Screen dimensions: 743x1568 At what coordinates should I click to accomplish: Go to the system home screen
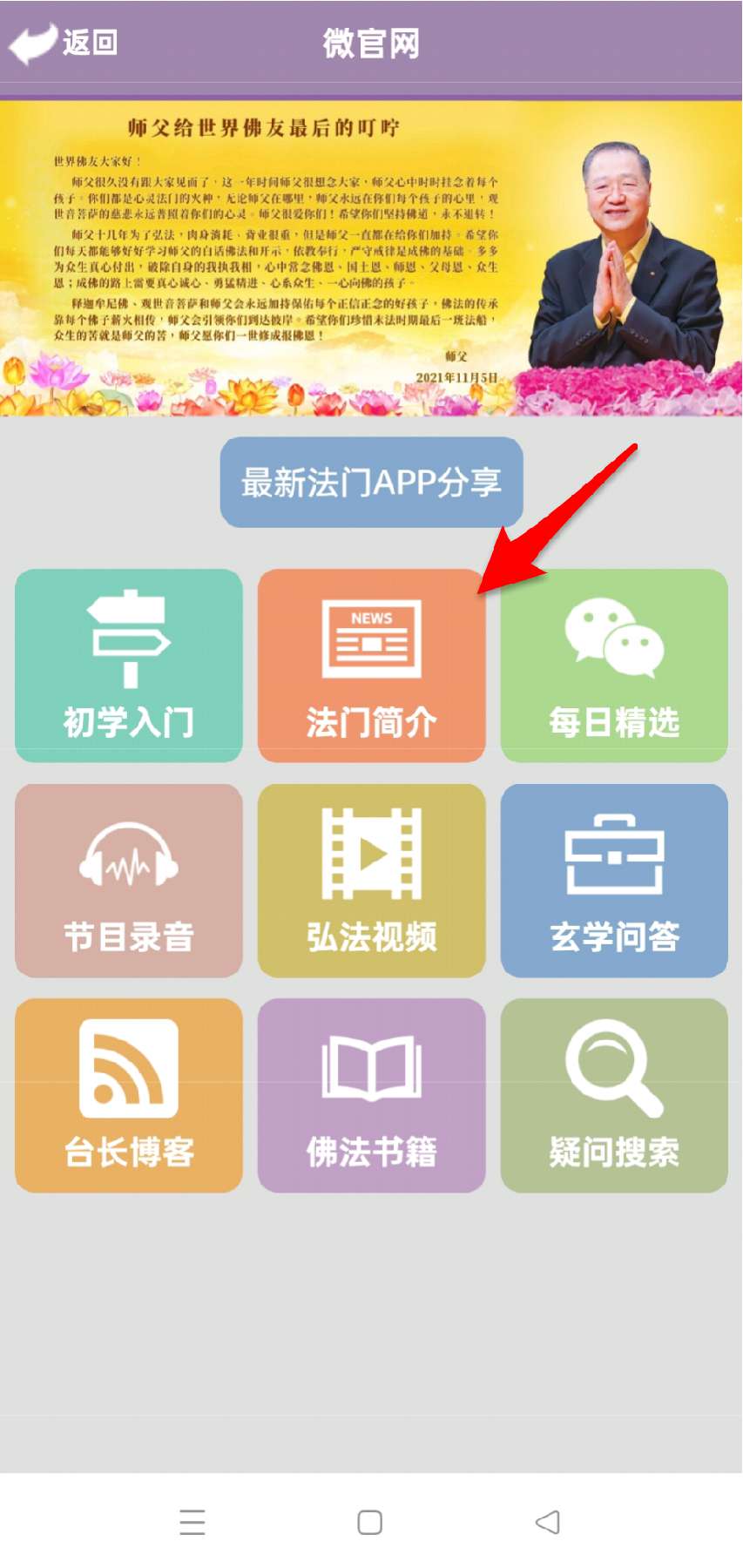coord(370,1522)
